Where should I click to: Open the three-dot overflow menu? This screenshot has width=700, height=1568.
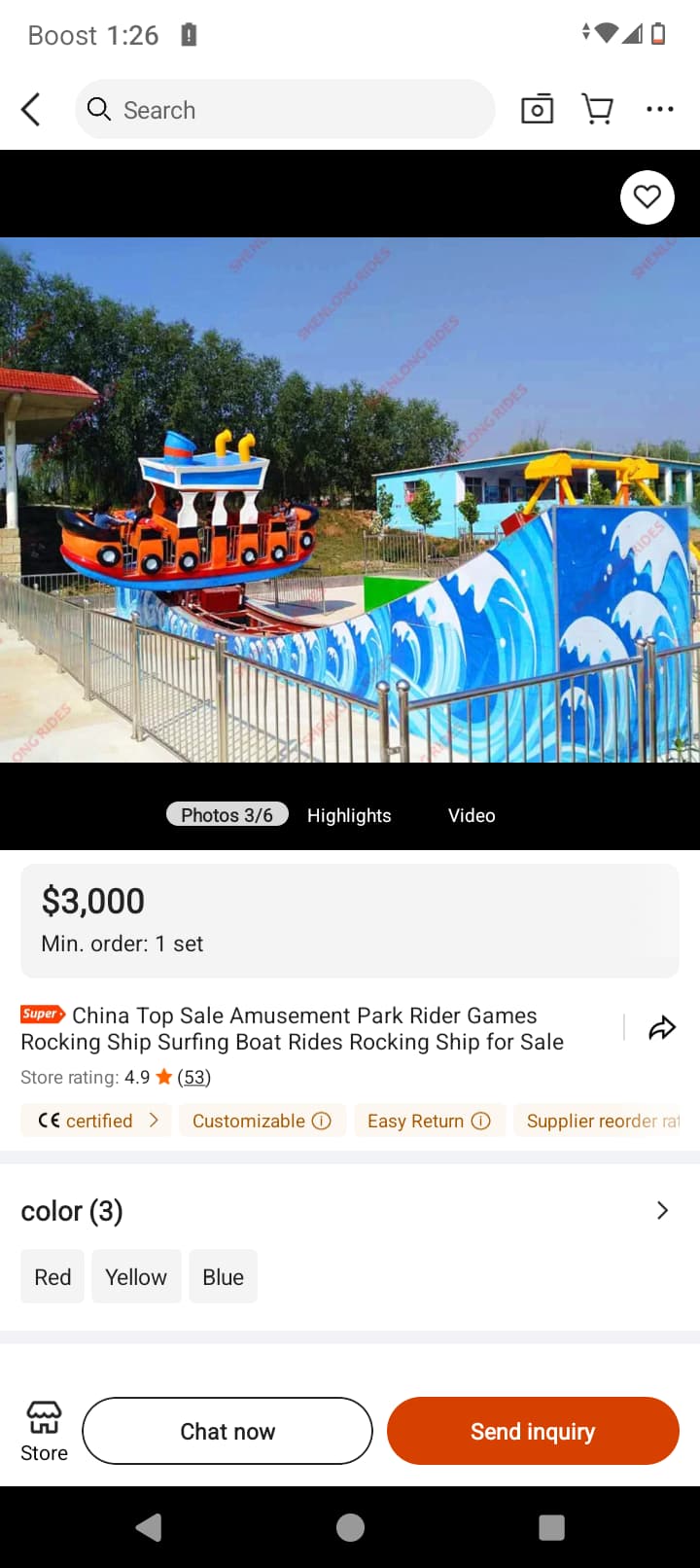659,110
